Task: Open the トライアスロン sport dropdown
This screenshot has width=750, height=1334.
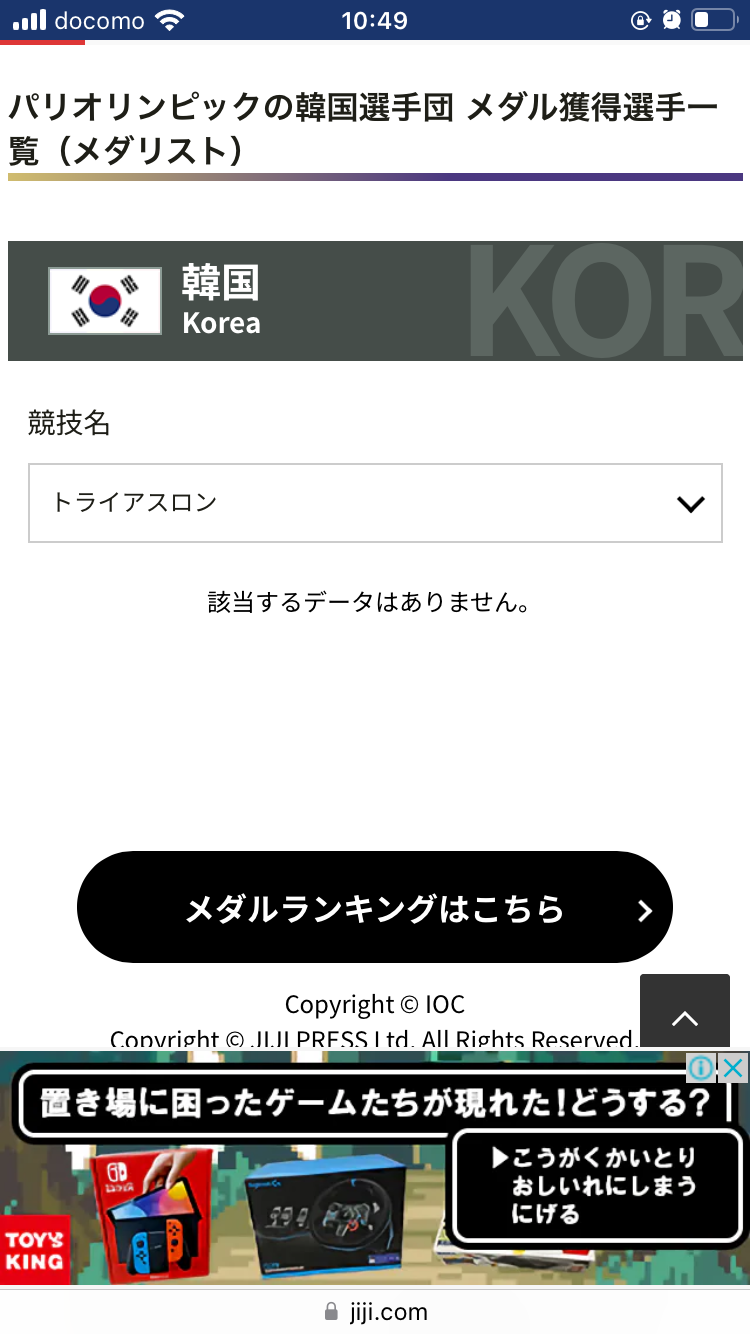Action: (375, 503)
